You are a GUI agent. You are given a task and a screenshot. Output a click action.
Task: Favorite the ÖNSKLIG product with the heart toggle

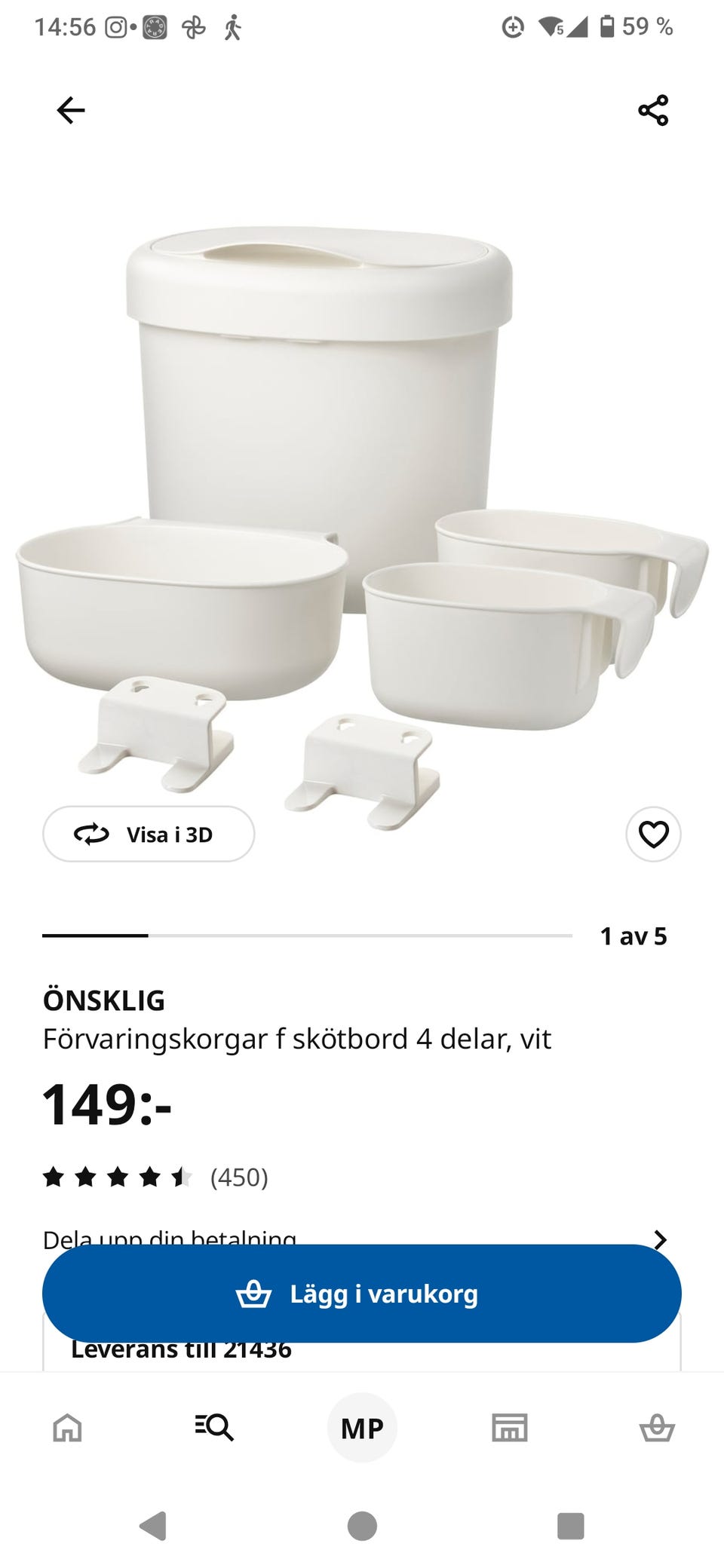pos(652,835)
